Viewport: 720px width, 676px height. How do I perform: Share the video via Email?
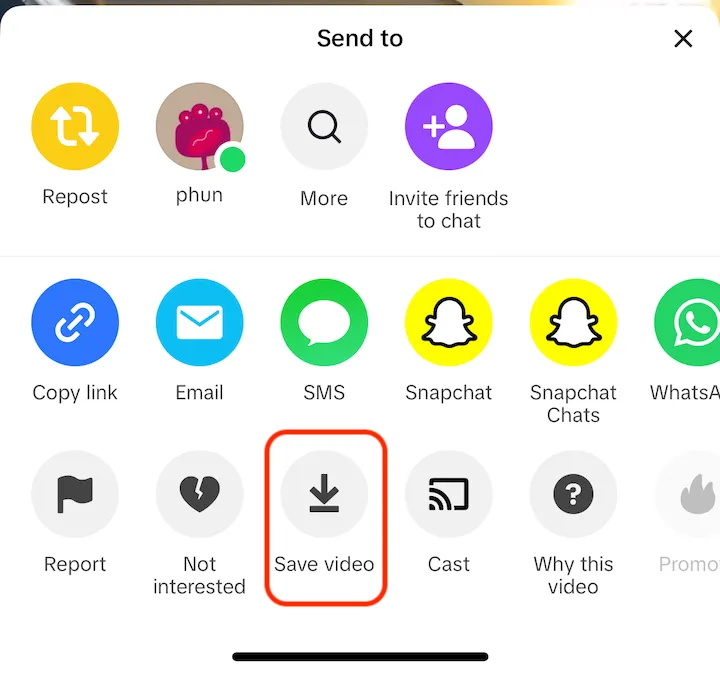click(x=199, y=323)
